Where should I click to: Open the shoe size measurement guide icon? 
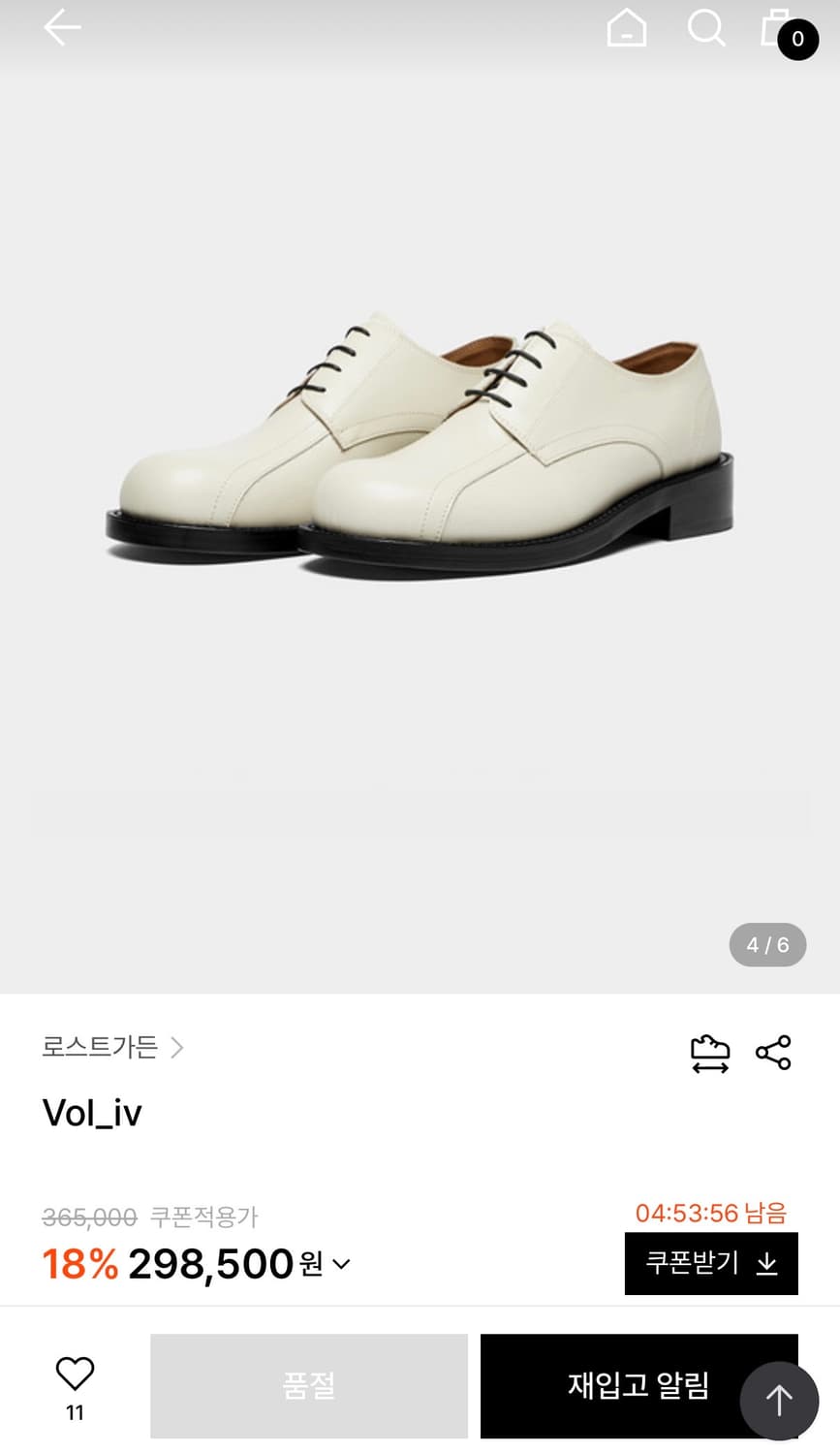tap(711, 1053)
